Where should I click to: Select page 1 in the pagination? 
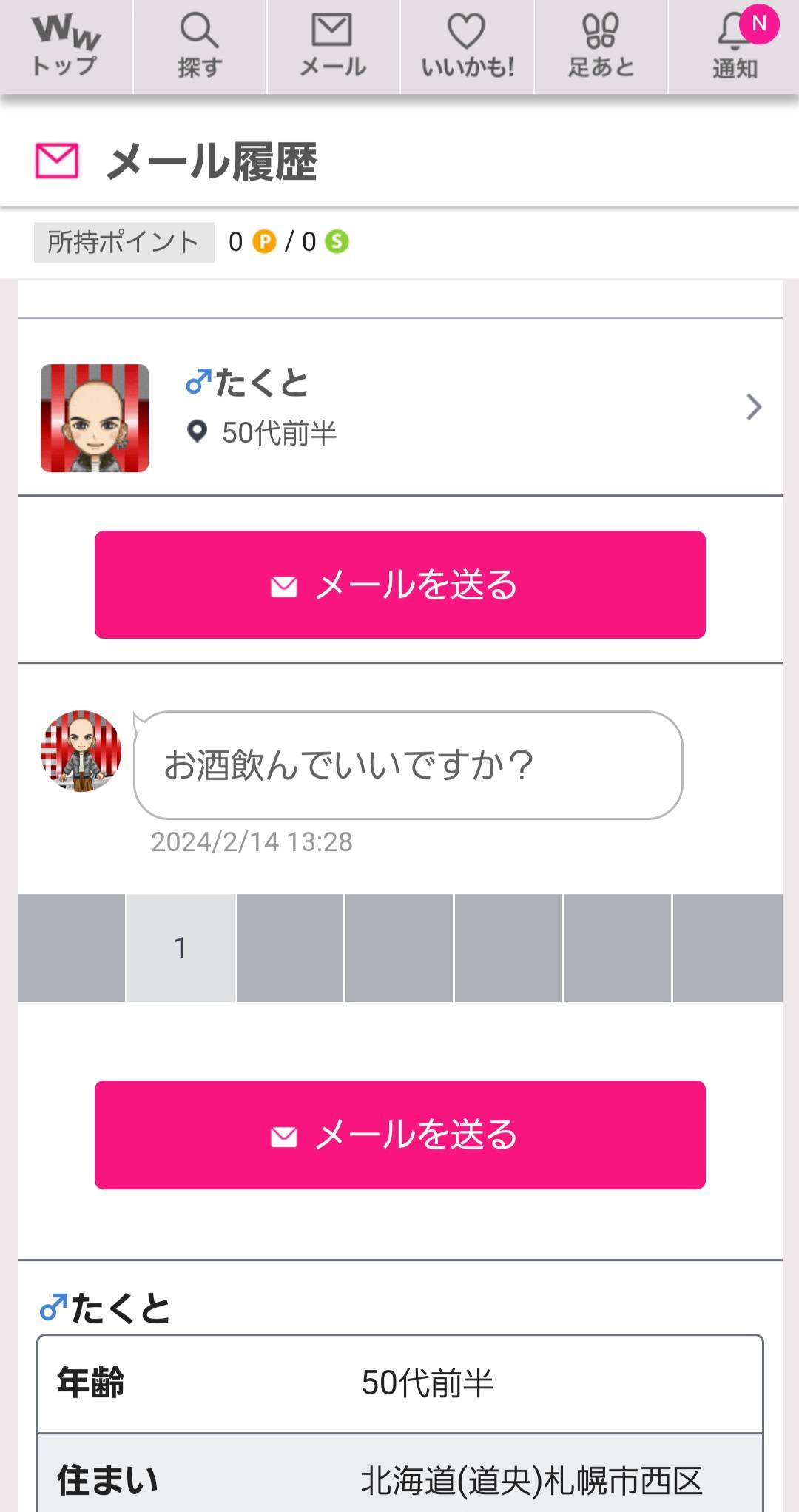pos(181,948)
